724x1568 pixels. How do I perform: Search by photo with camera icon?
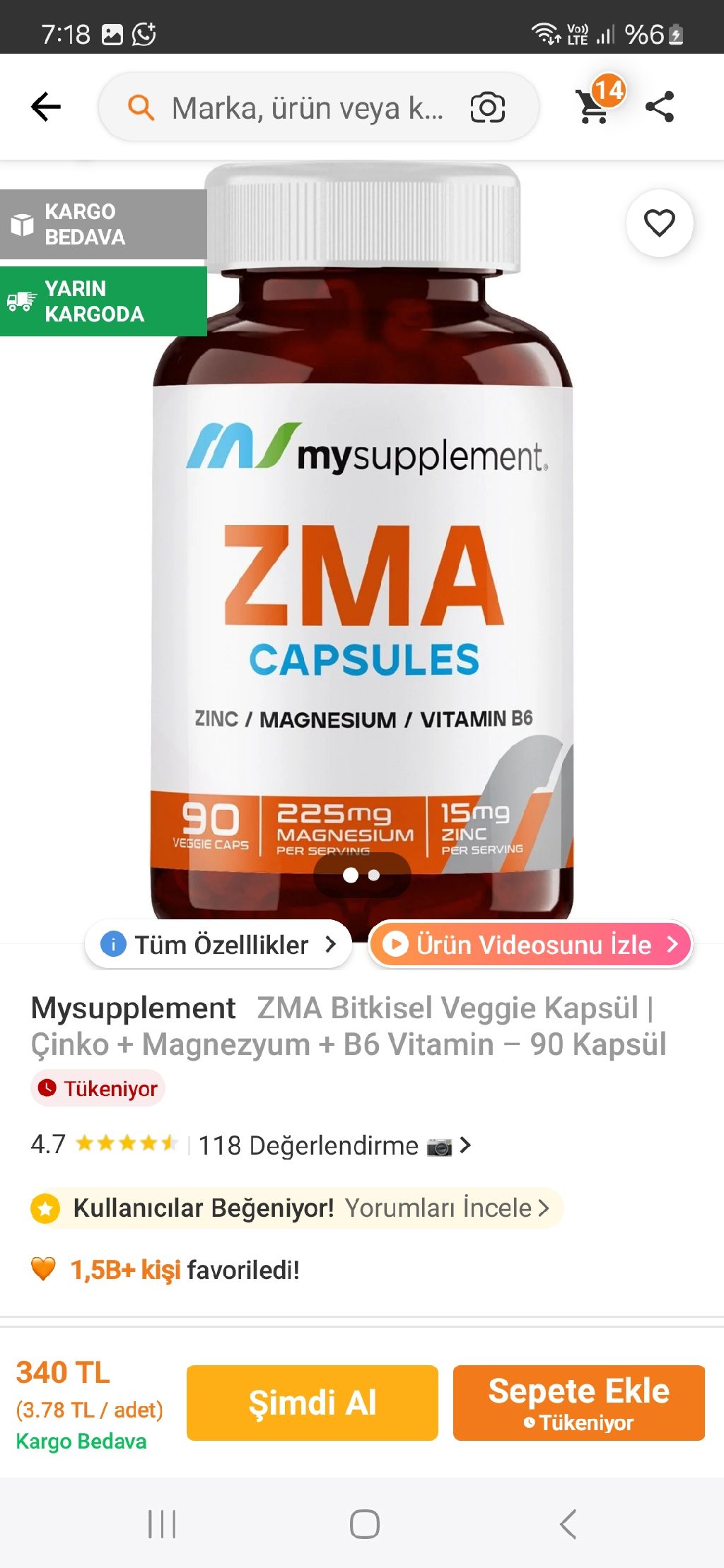(x=487, y=108)
